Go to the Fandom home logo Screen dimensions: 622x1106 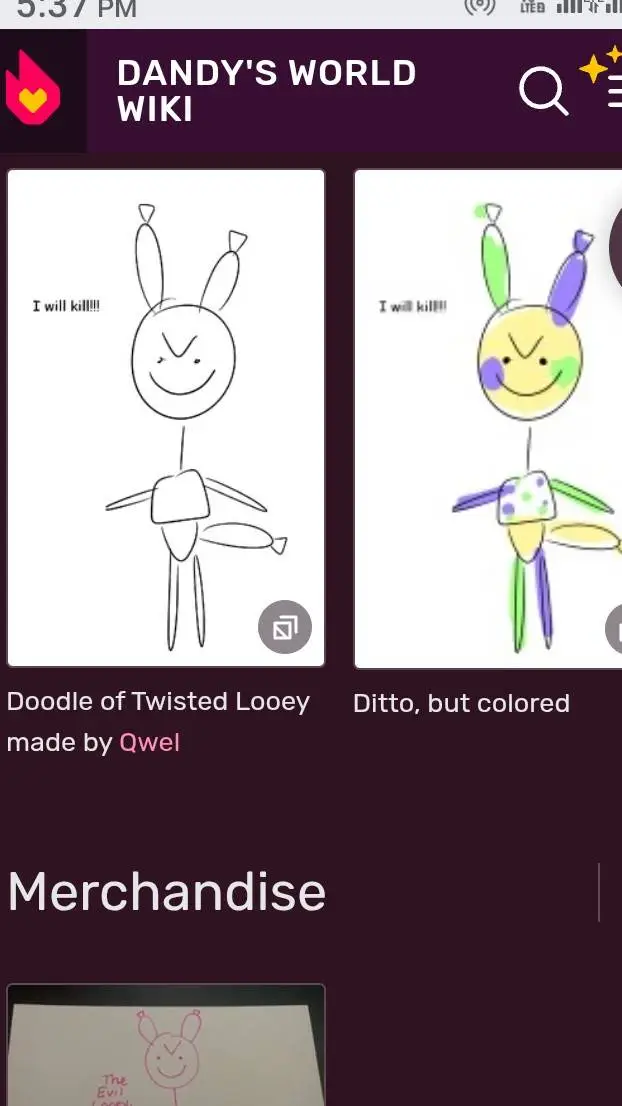coord(34,91)
